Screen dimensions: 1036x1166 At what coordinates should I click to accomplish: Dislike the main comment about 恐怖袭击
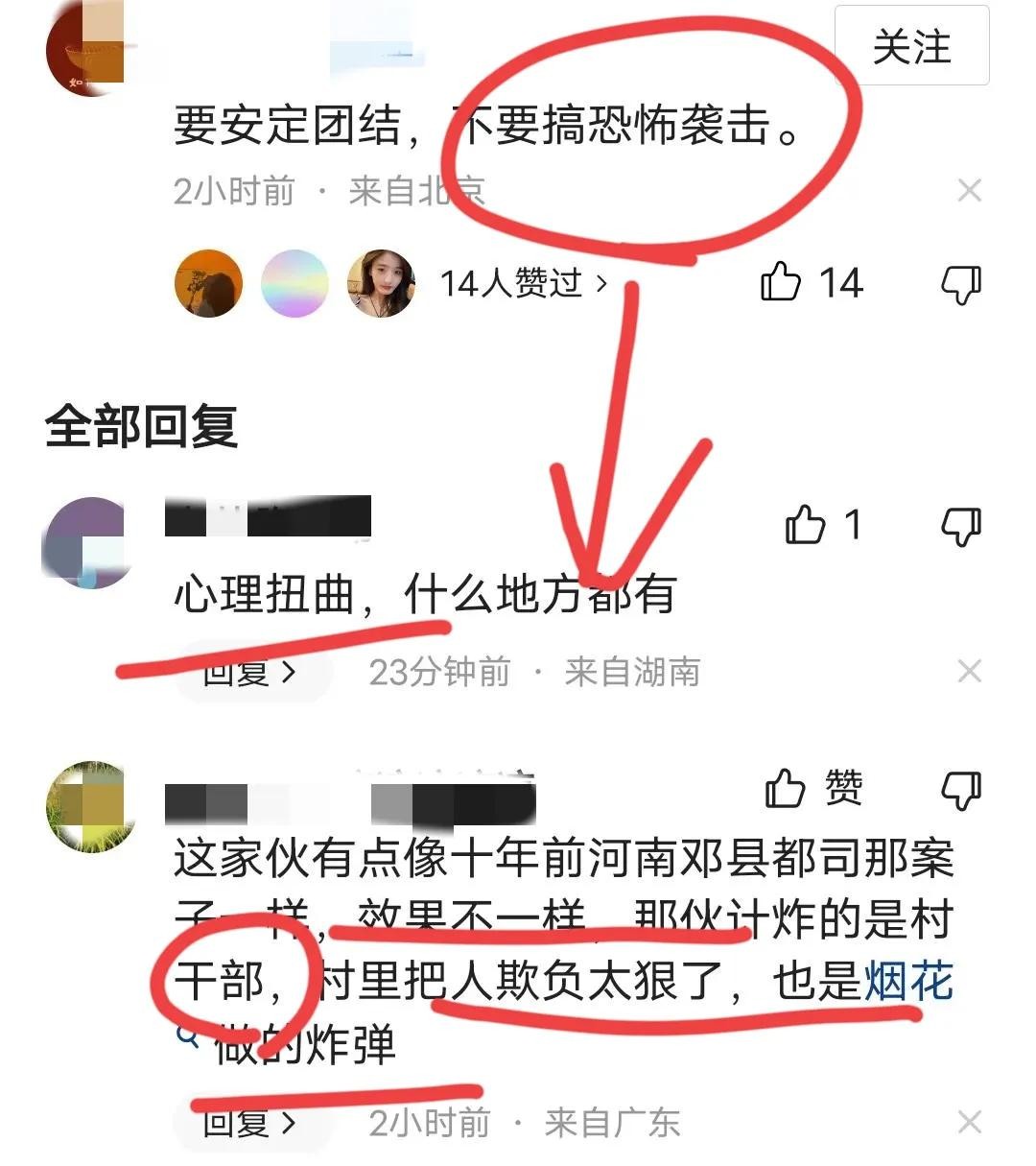[x=960, y=284]
